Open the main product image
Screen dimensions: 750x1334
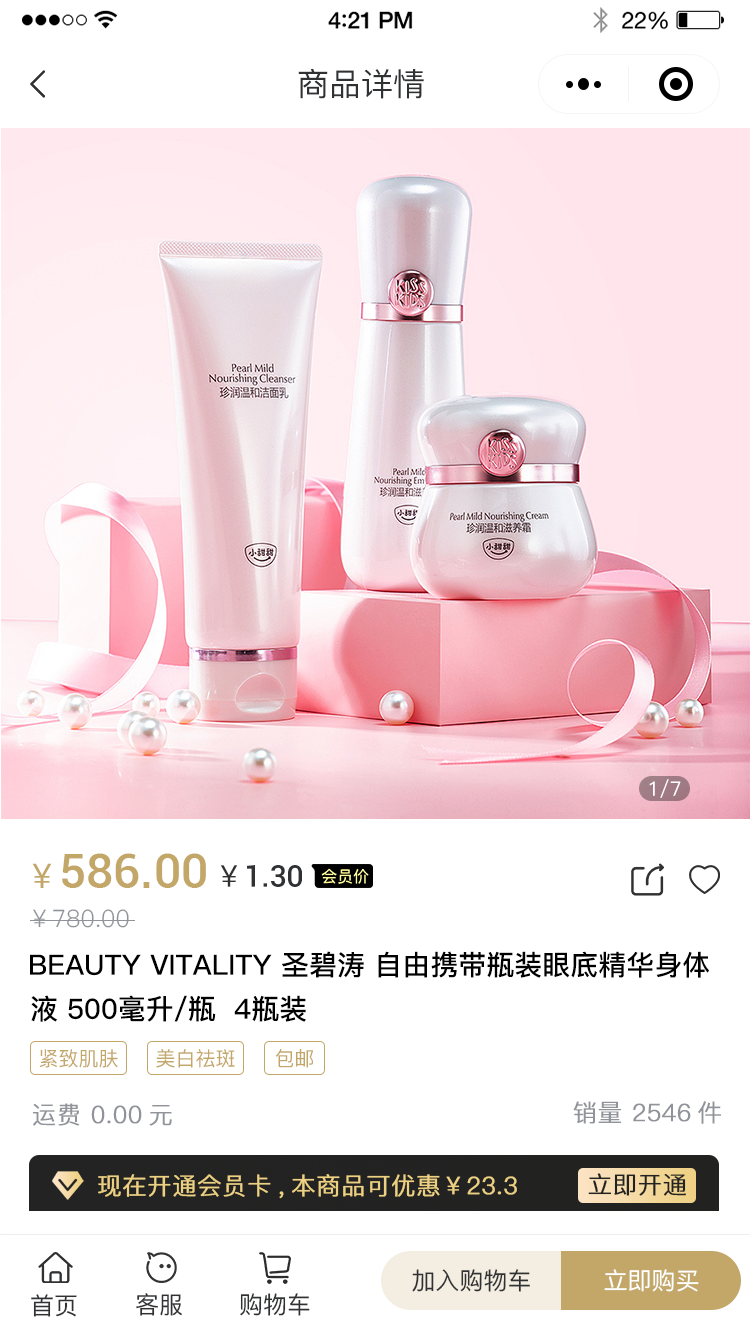click(x=375, y=473)
